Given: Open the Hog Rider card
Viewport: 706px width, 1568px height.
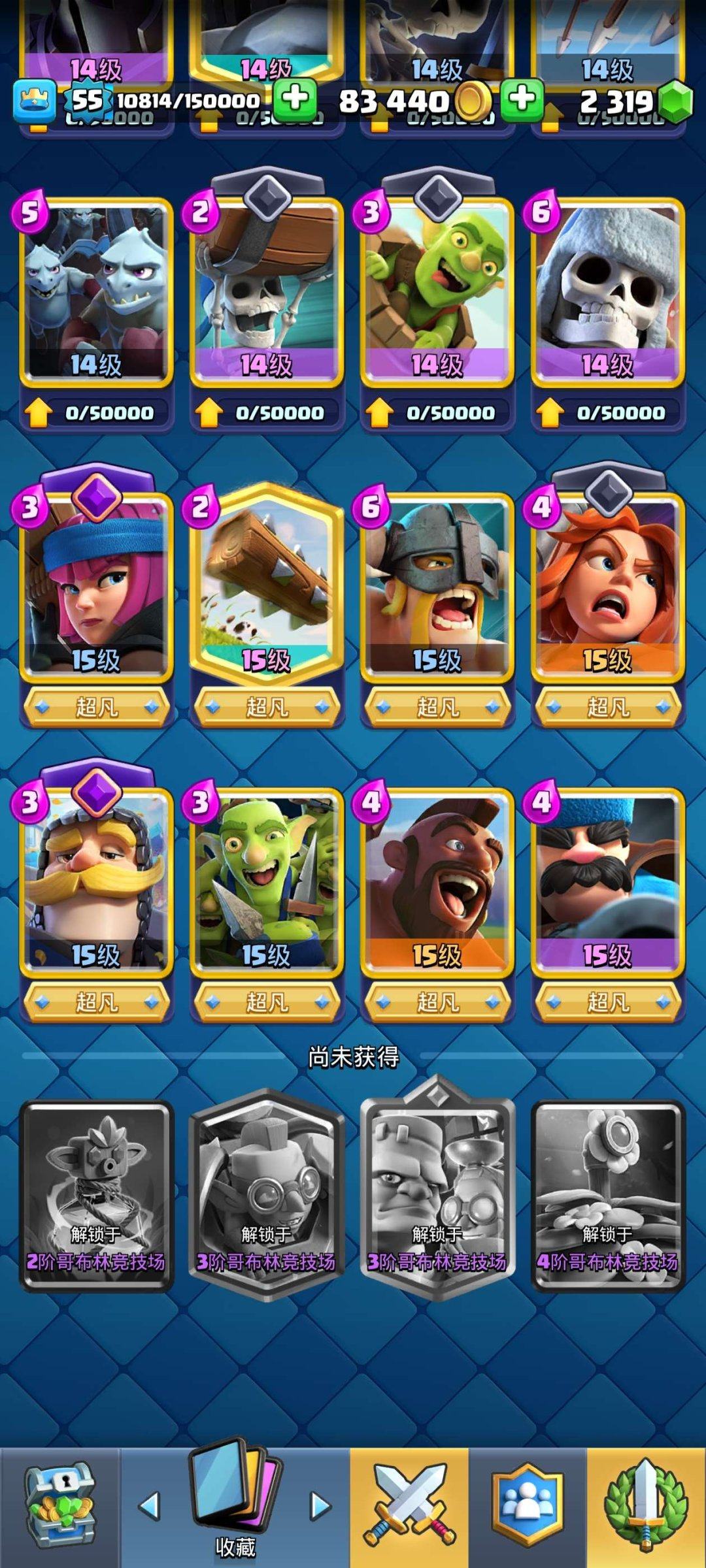Looking at the screenshot, I should tap(437, 882).
